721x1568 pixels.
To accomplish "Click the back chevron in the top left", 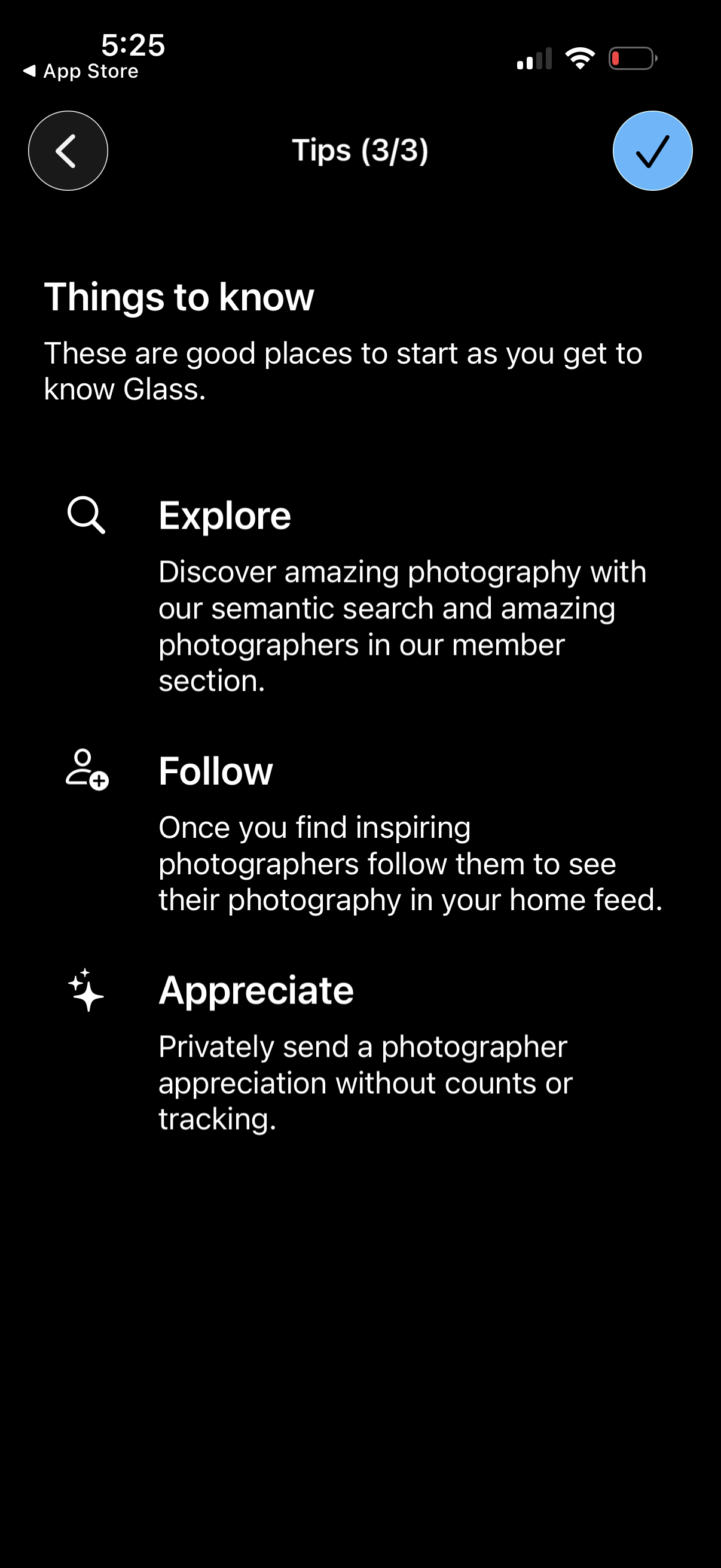I will tap(68, 151).
